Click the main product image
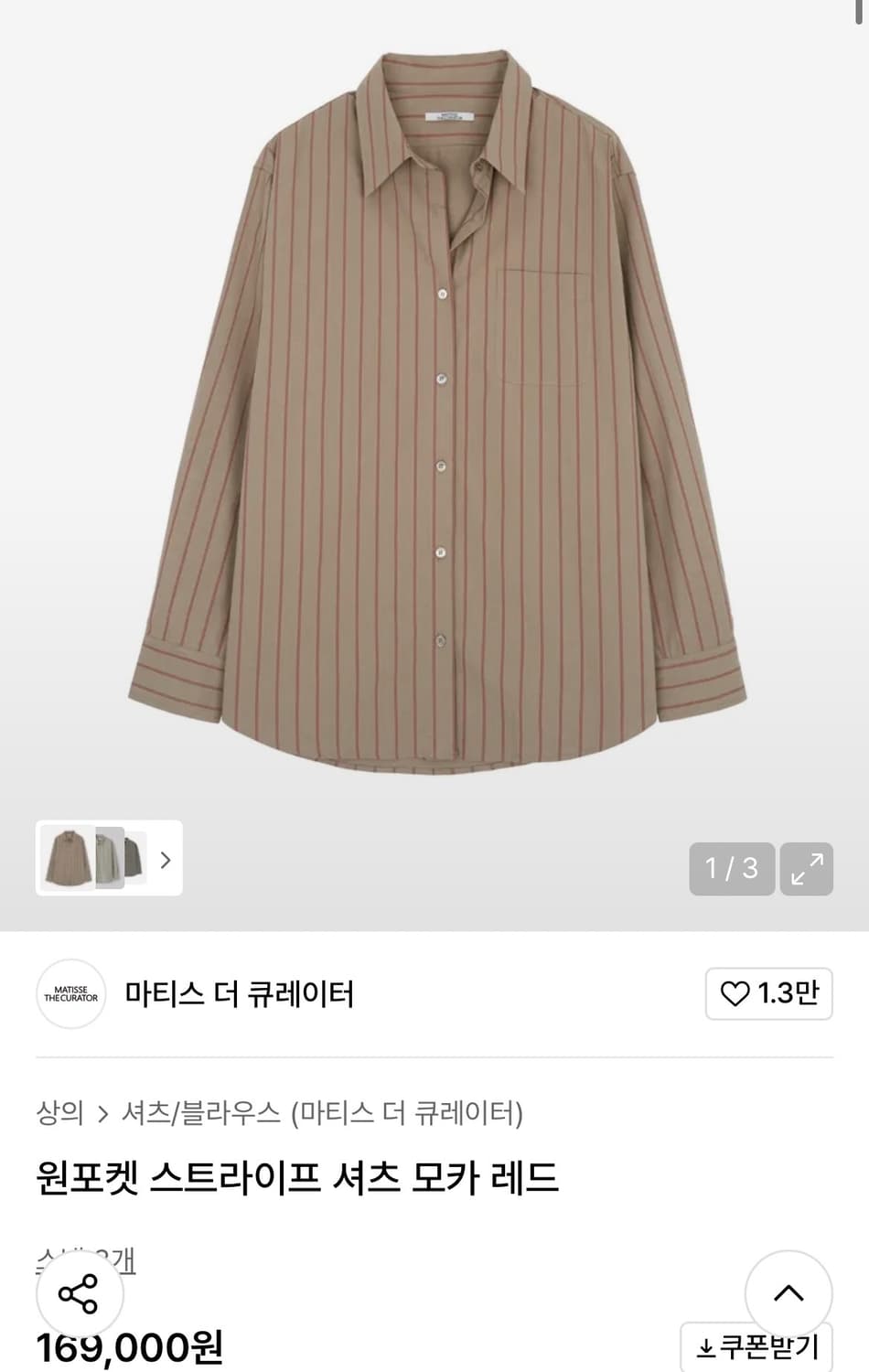 [x=434, y=412]
